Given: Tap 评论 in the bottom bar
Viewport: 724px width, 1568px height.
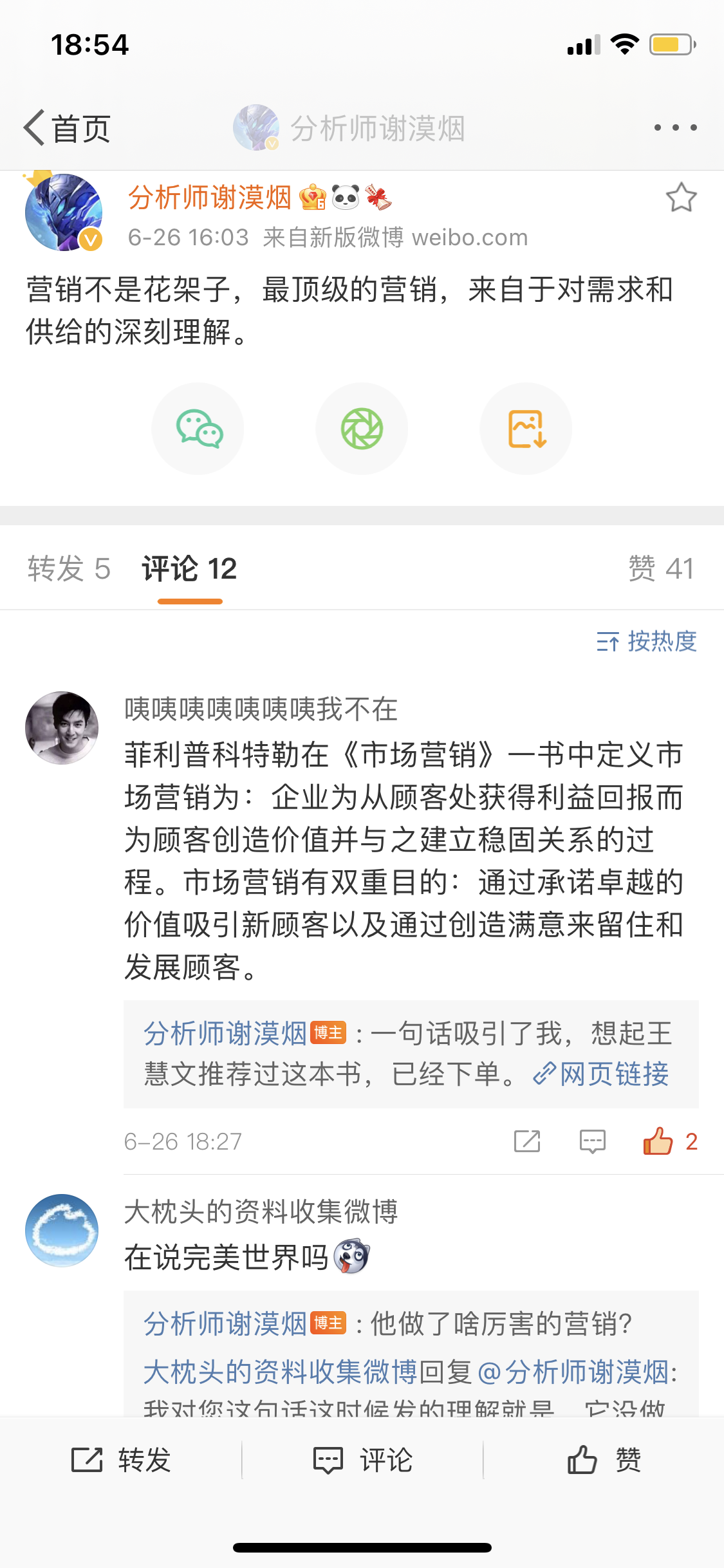Looking at the screenshot, I should click(362, 1460).
